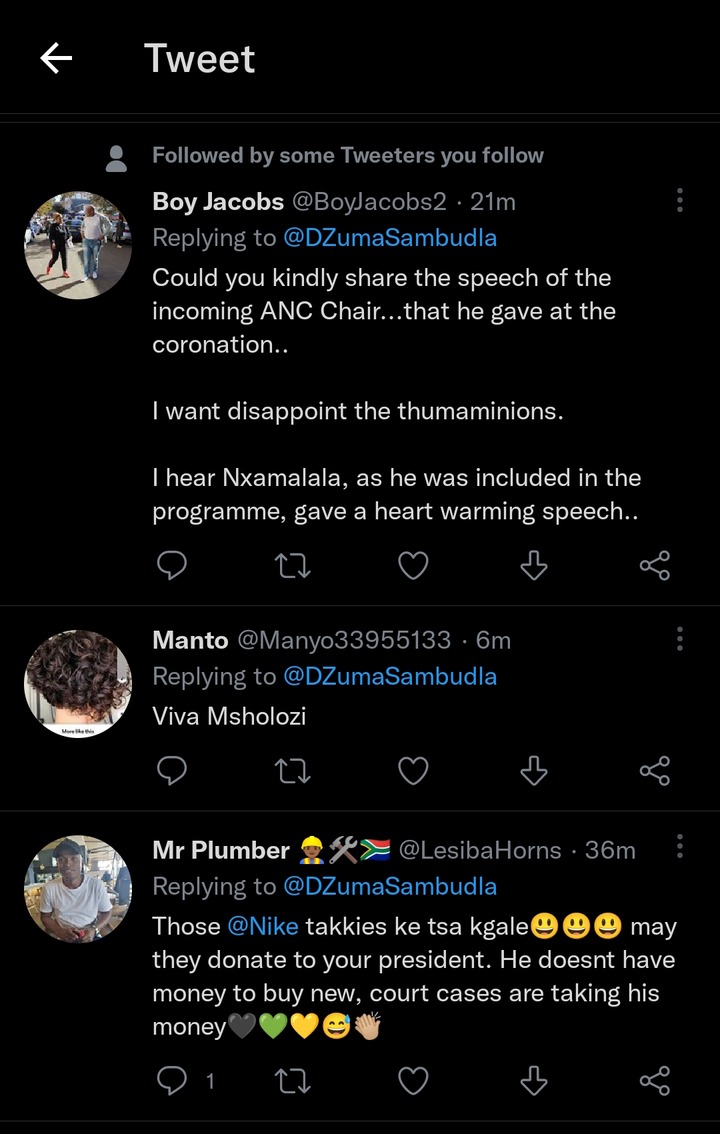Downvote Boy Jacobs' tweet

(534, 566)
